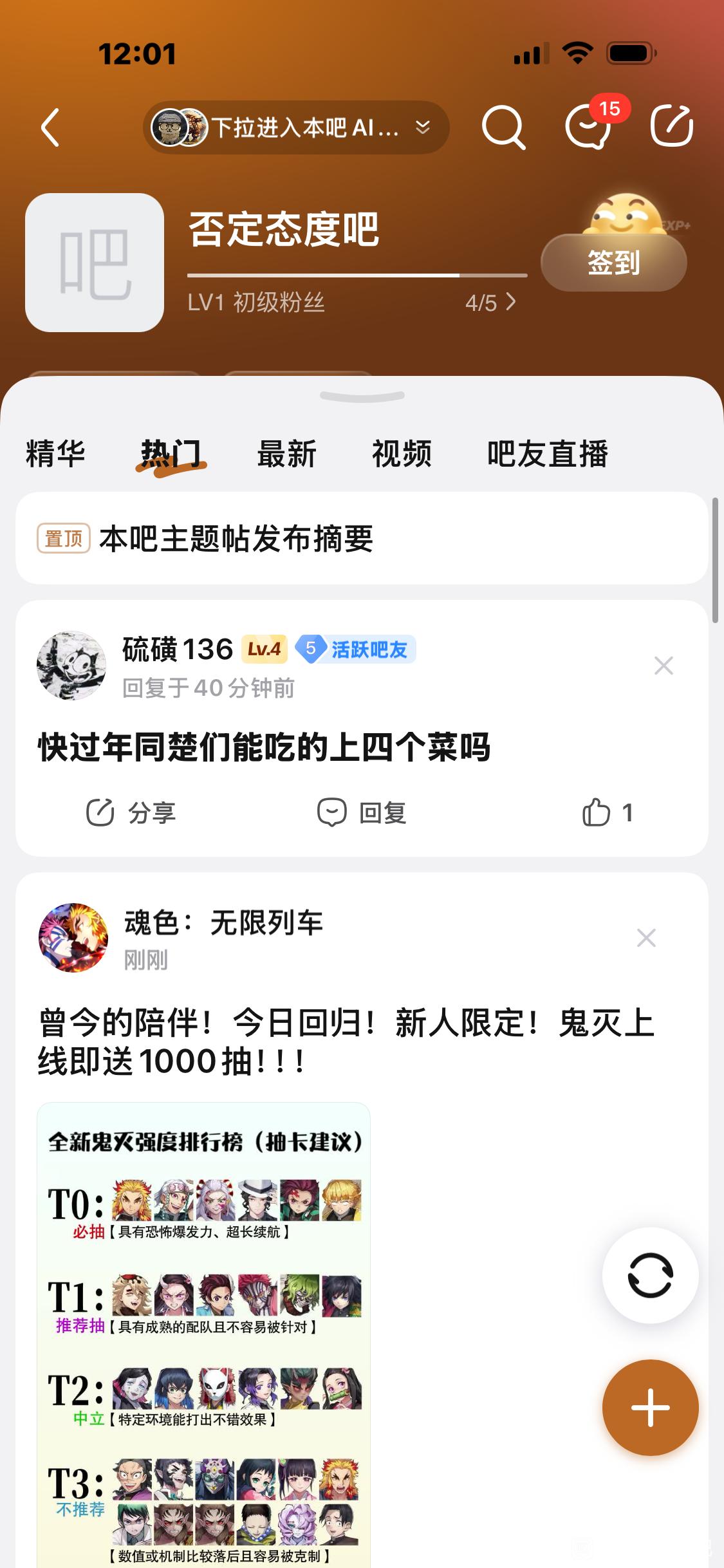
Task: Open the 视频 tab
Action: tap(402, 454)
